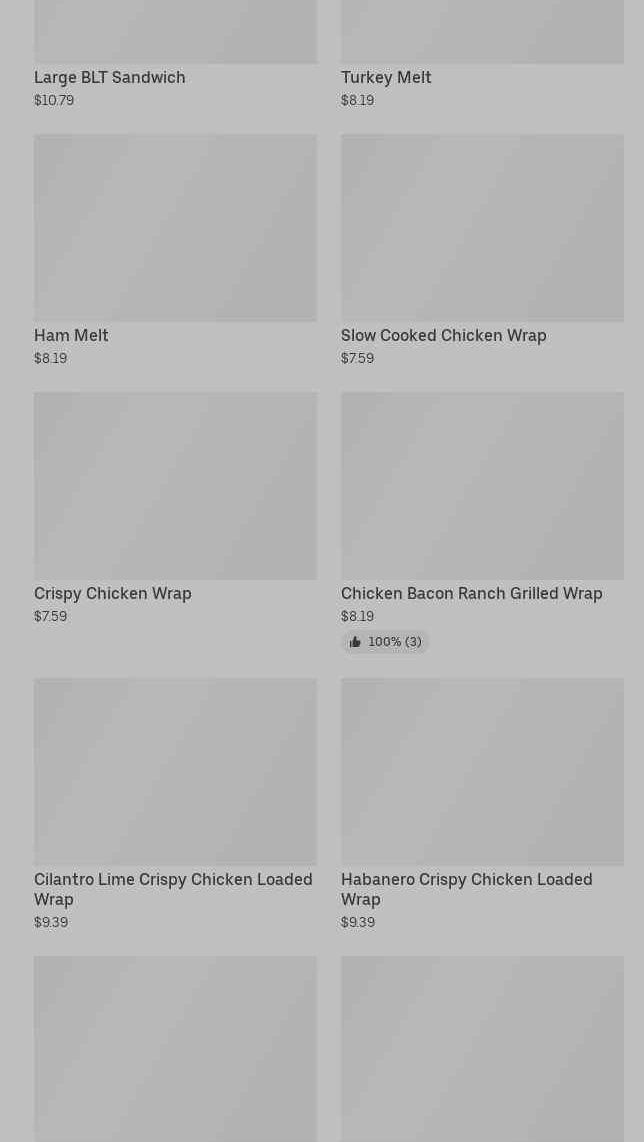This screenshot has width=644, height=1142.
Task: Open the Large BLT Sandwich item
Action: (x=110, y=77)
